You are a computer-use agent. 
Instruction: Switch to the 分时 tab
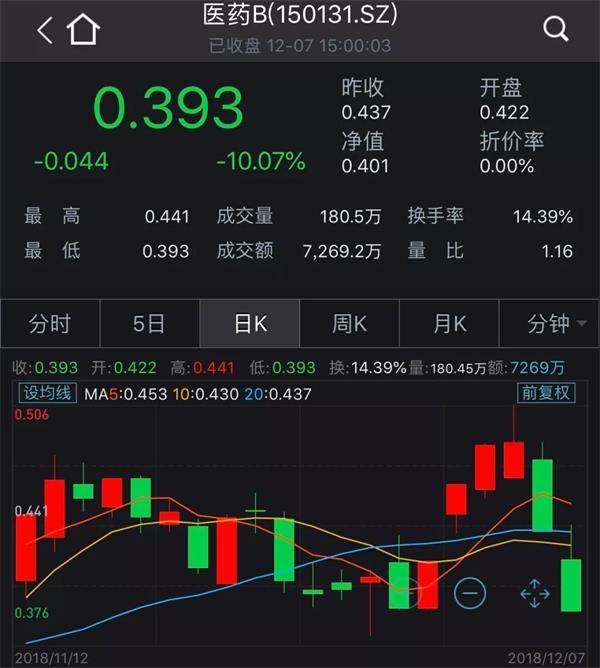tap(50, 324)
